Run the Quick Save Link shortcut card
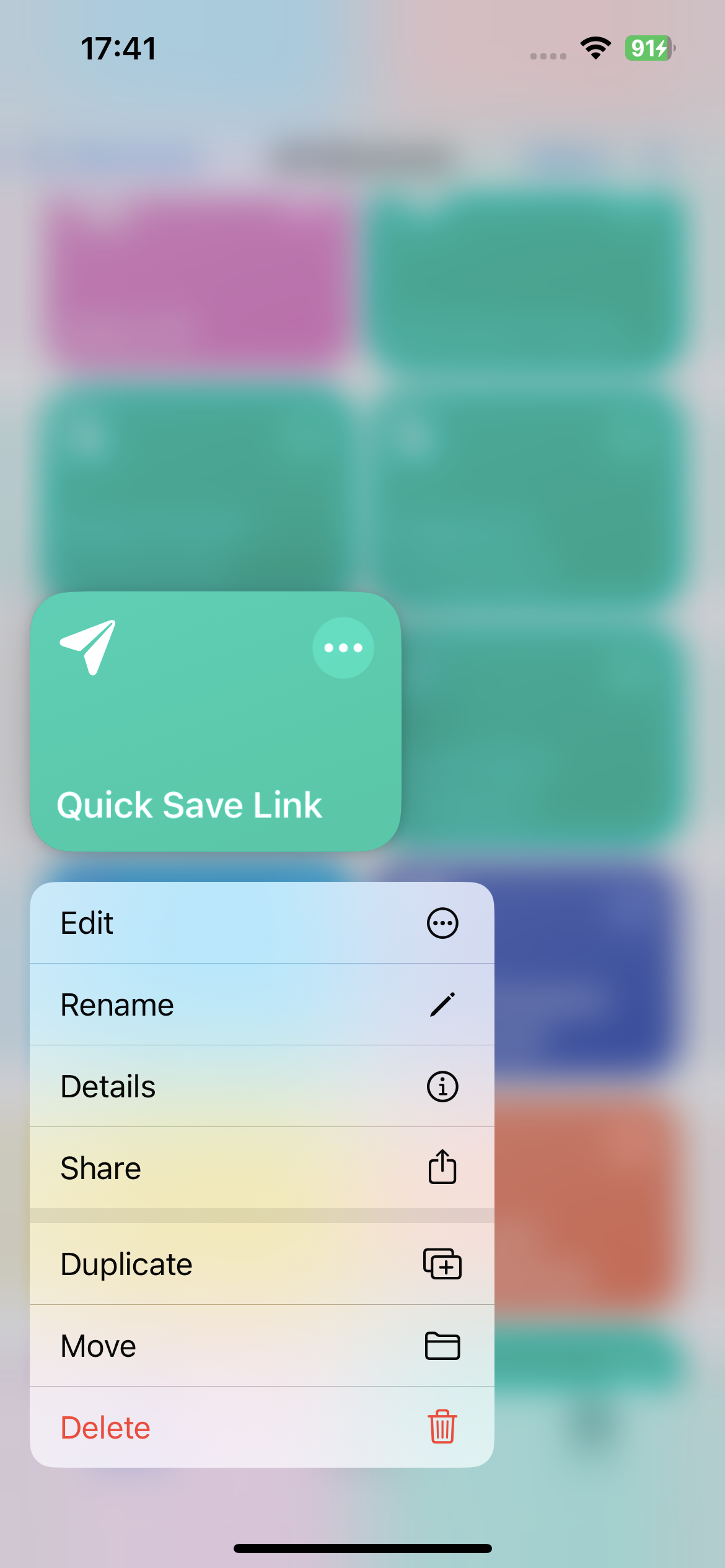 [x=186, y=743]
